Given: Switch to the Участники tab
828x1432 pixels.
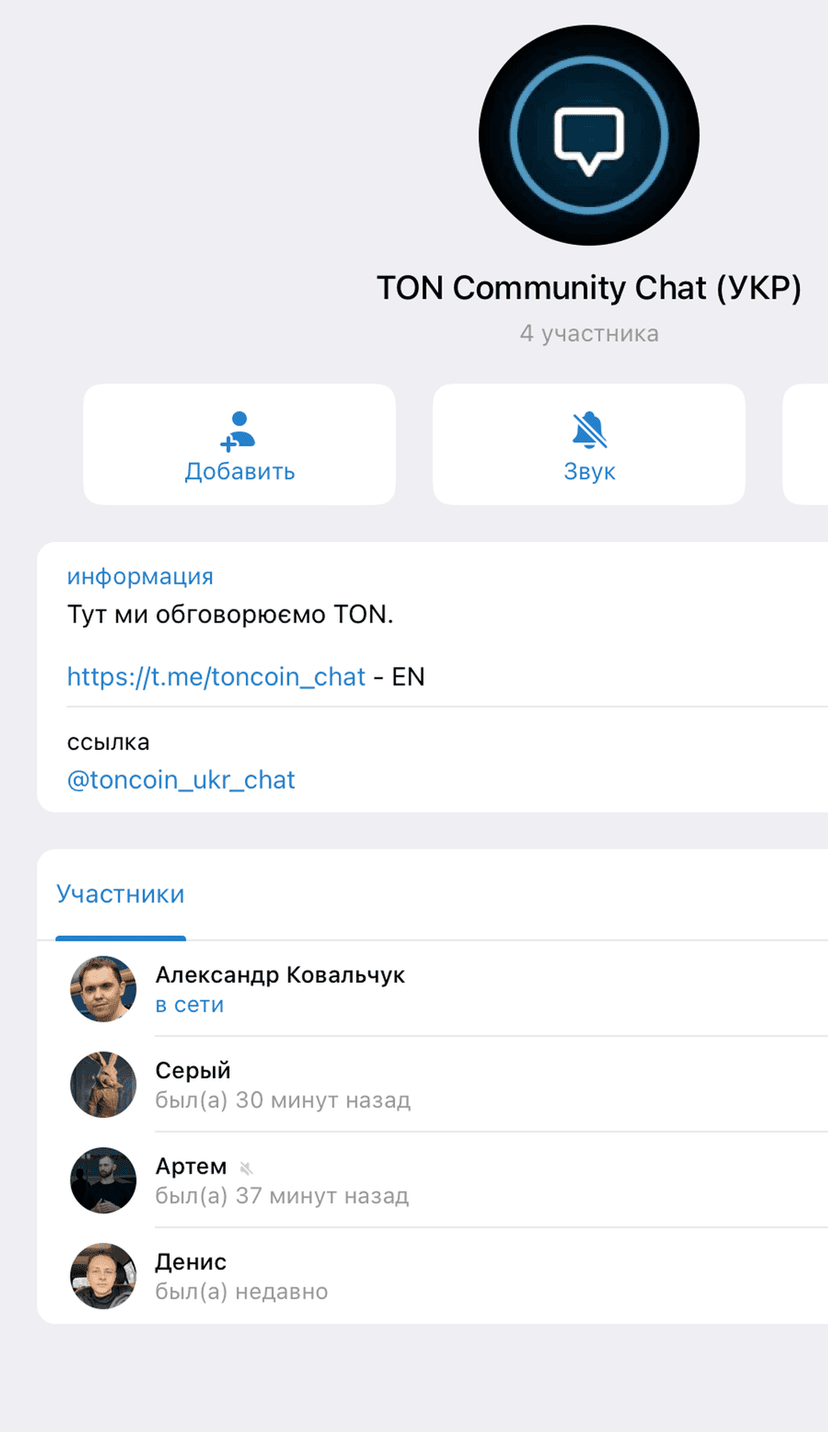Looking at the screenshot, I should [x=120, y=894].
